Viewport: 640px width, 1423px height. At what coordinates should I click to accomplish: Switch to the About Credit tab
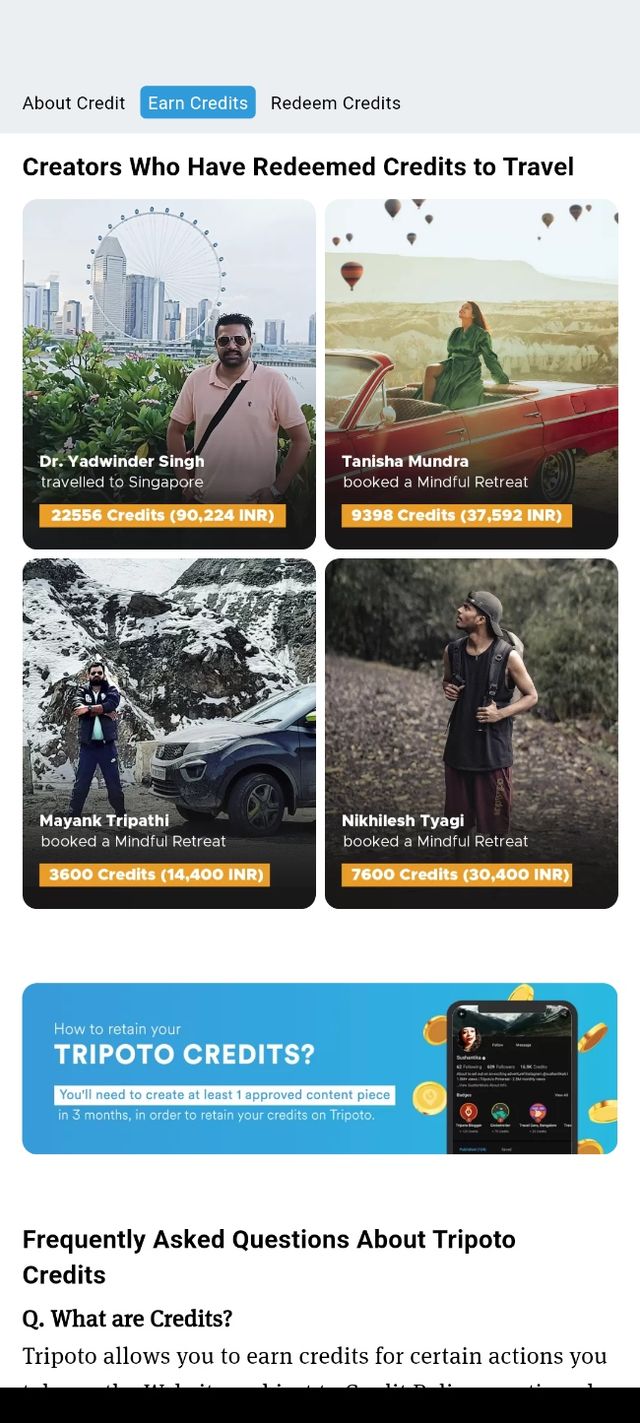pos(74,103)
